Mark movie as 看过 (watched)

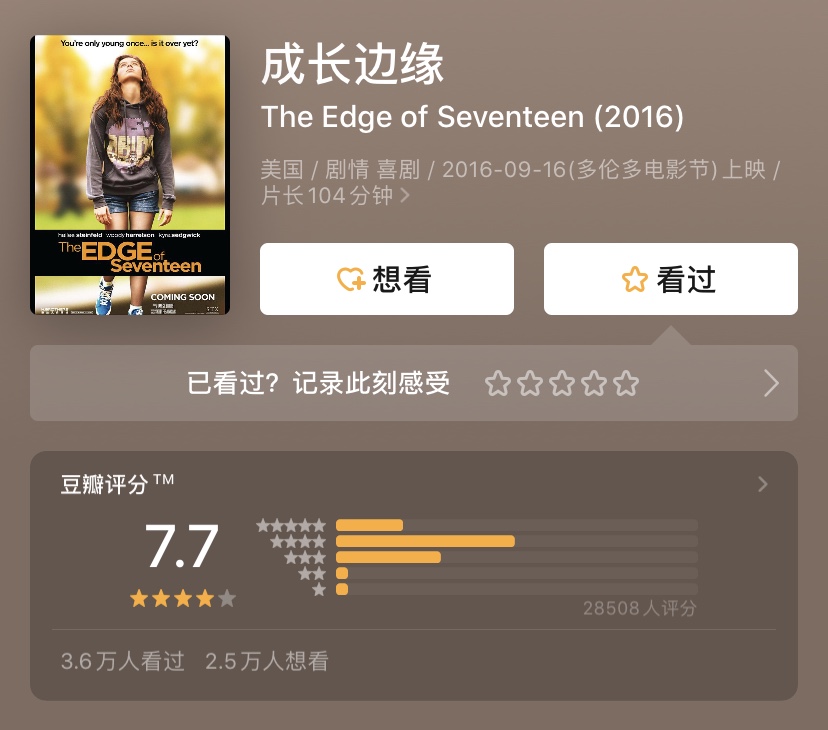coord(670,279)
